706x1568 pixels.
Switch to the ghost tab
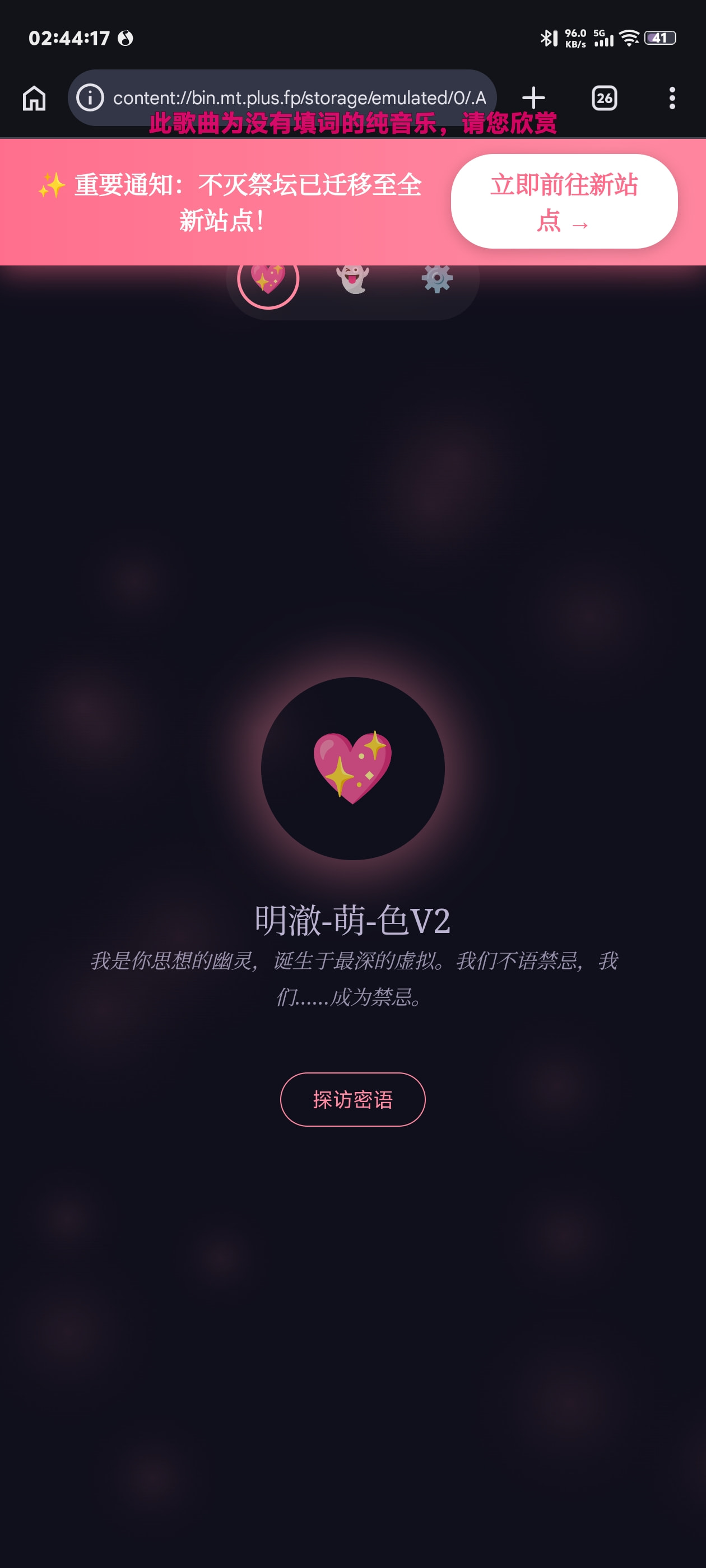pyautogui.click(x=352, y=279)
